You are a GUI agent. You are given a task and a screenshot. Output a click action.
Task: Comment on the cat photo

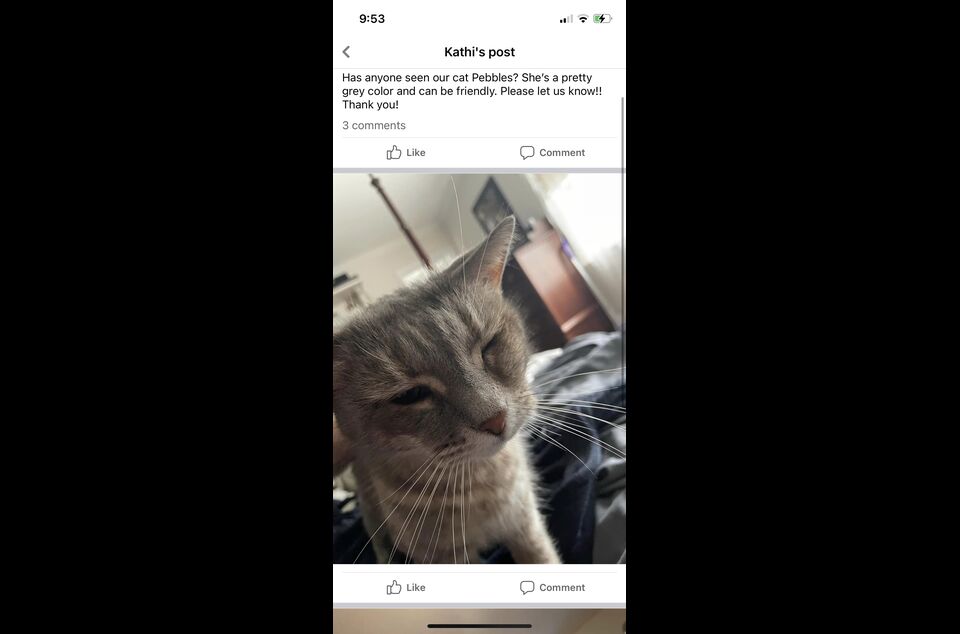click(552, 588)
